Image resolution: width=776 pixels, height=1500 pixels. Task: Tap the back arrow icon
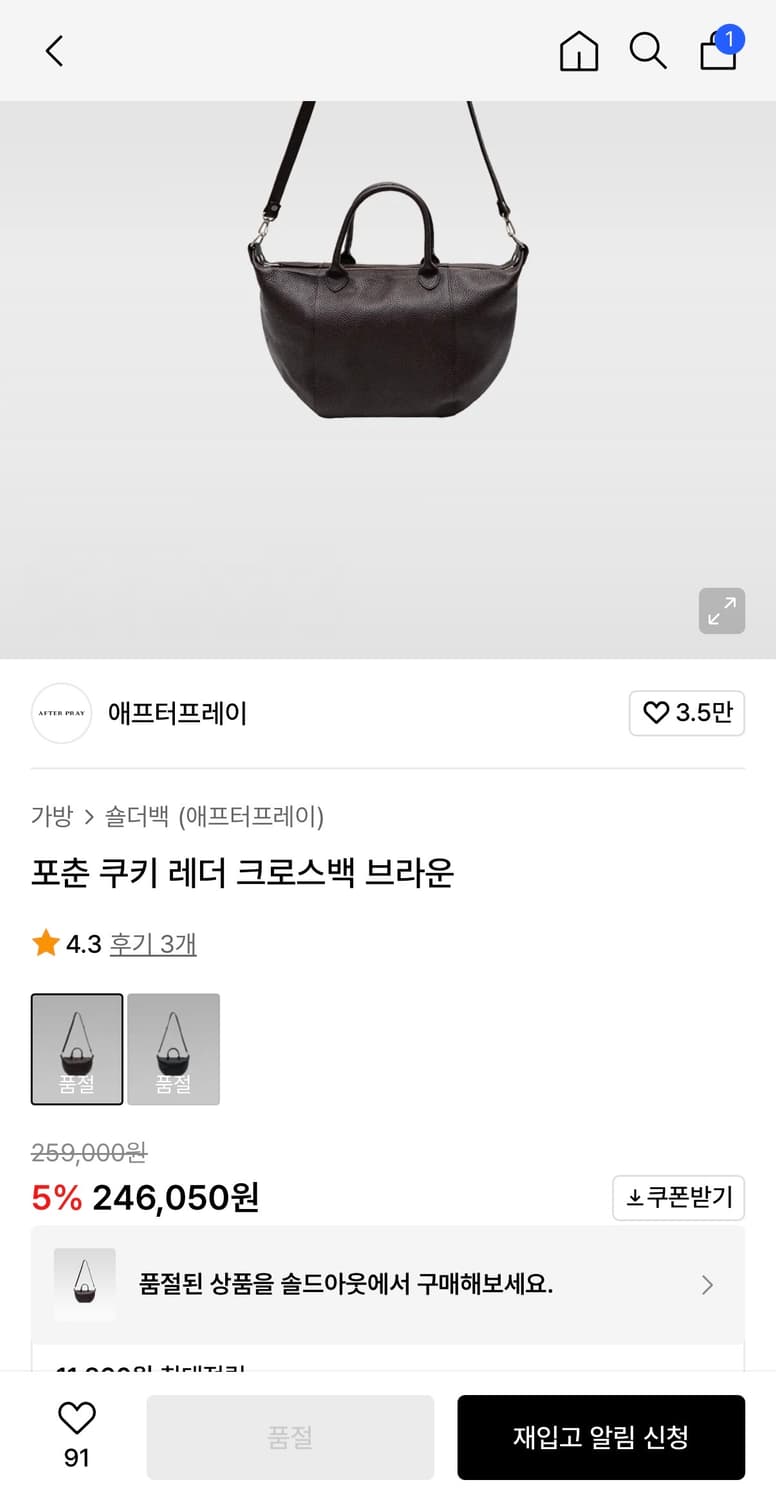54,50
